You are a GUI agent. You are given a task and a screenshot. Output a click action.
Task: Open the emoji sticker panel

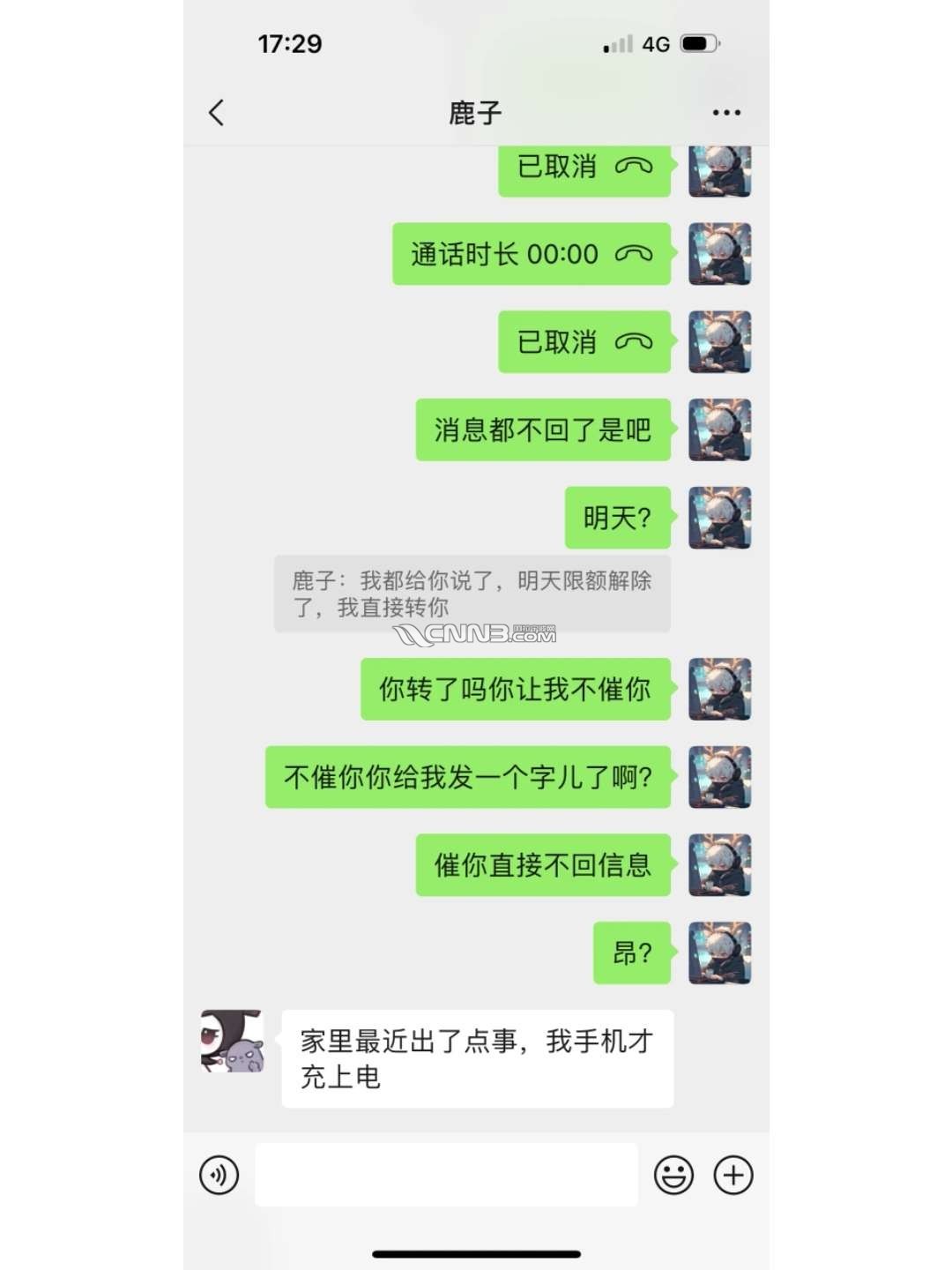[673, 1175]
